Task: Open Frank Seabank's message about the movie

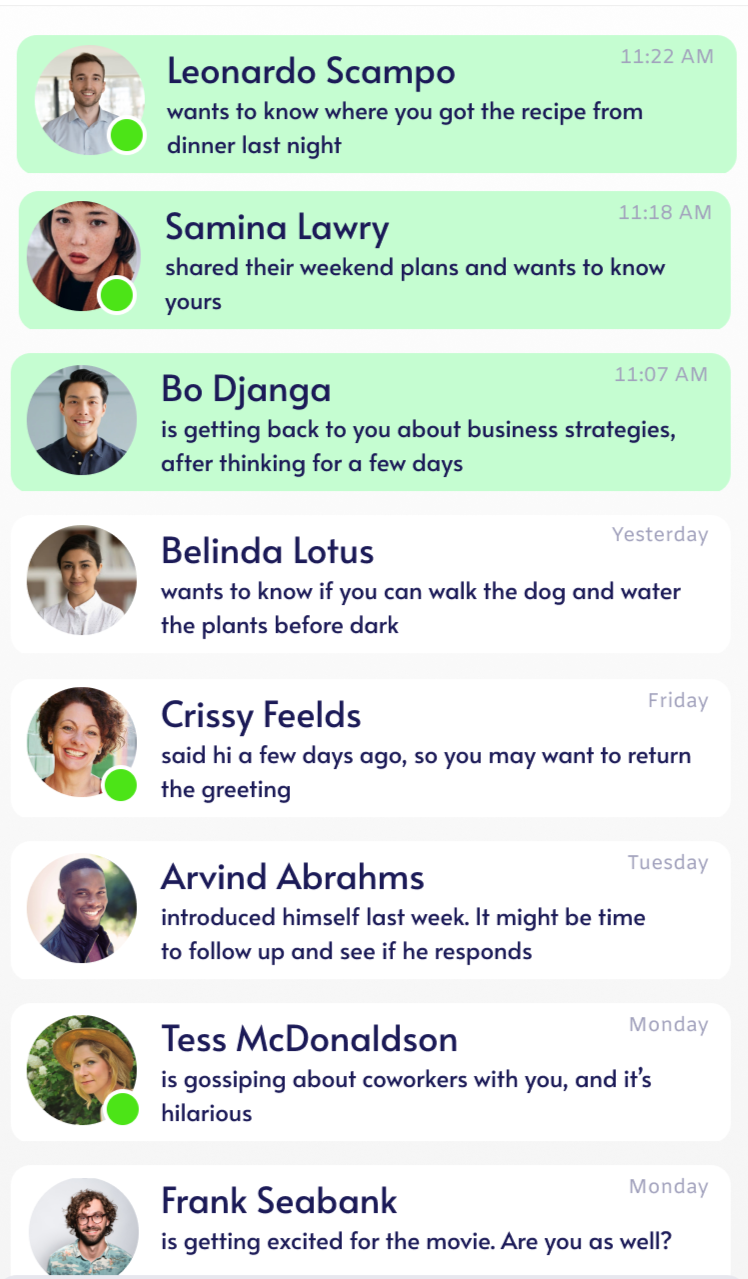Action: tap(400, 1222)
